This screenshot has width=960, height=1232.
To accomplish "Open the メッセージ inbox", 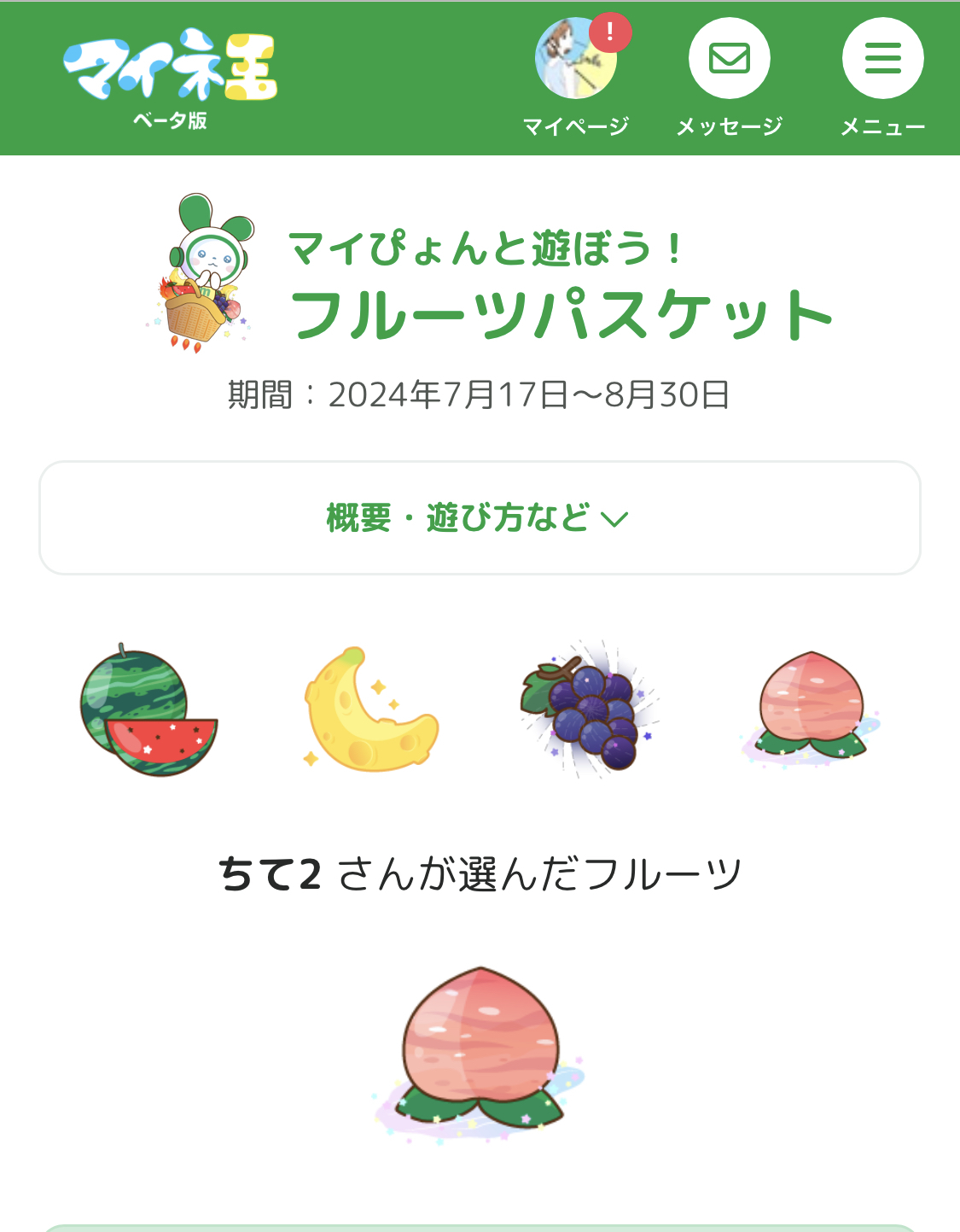I will click(730, 60).
